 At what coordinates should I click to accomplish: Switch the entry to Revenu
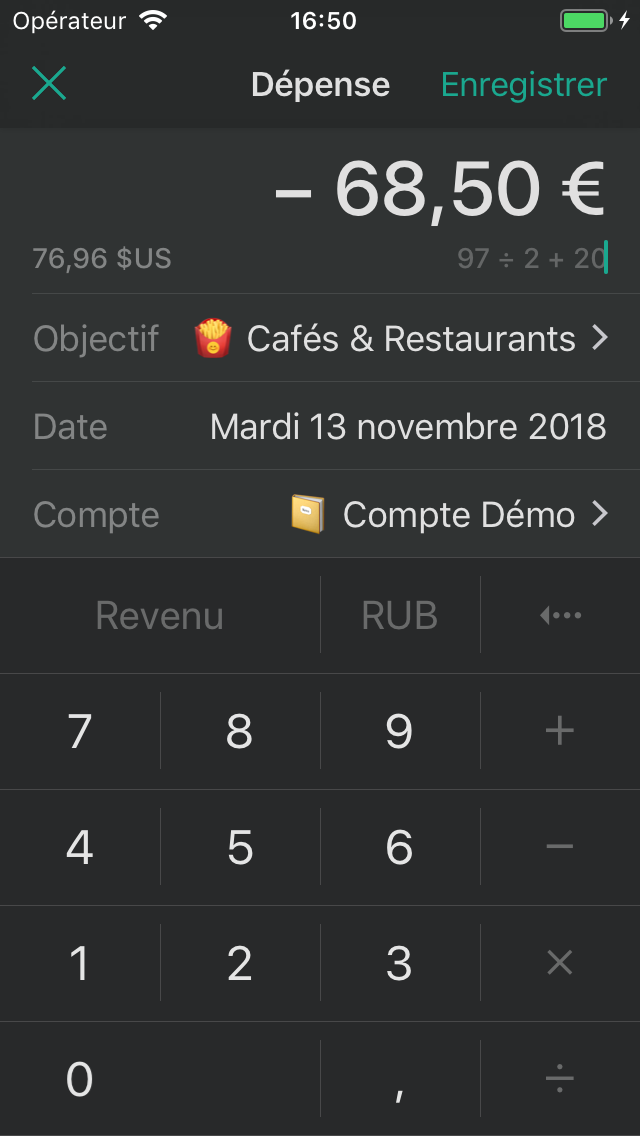[160, 615]
